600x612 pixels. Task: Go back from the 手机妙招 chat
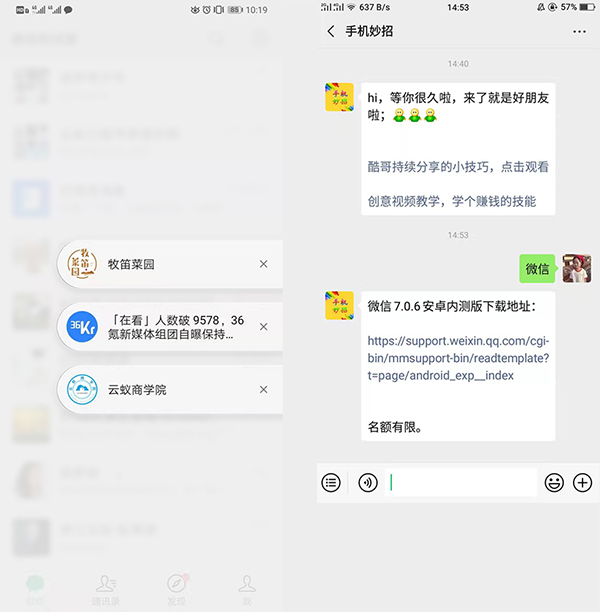pyautogui.click(x=331, y=32)
